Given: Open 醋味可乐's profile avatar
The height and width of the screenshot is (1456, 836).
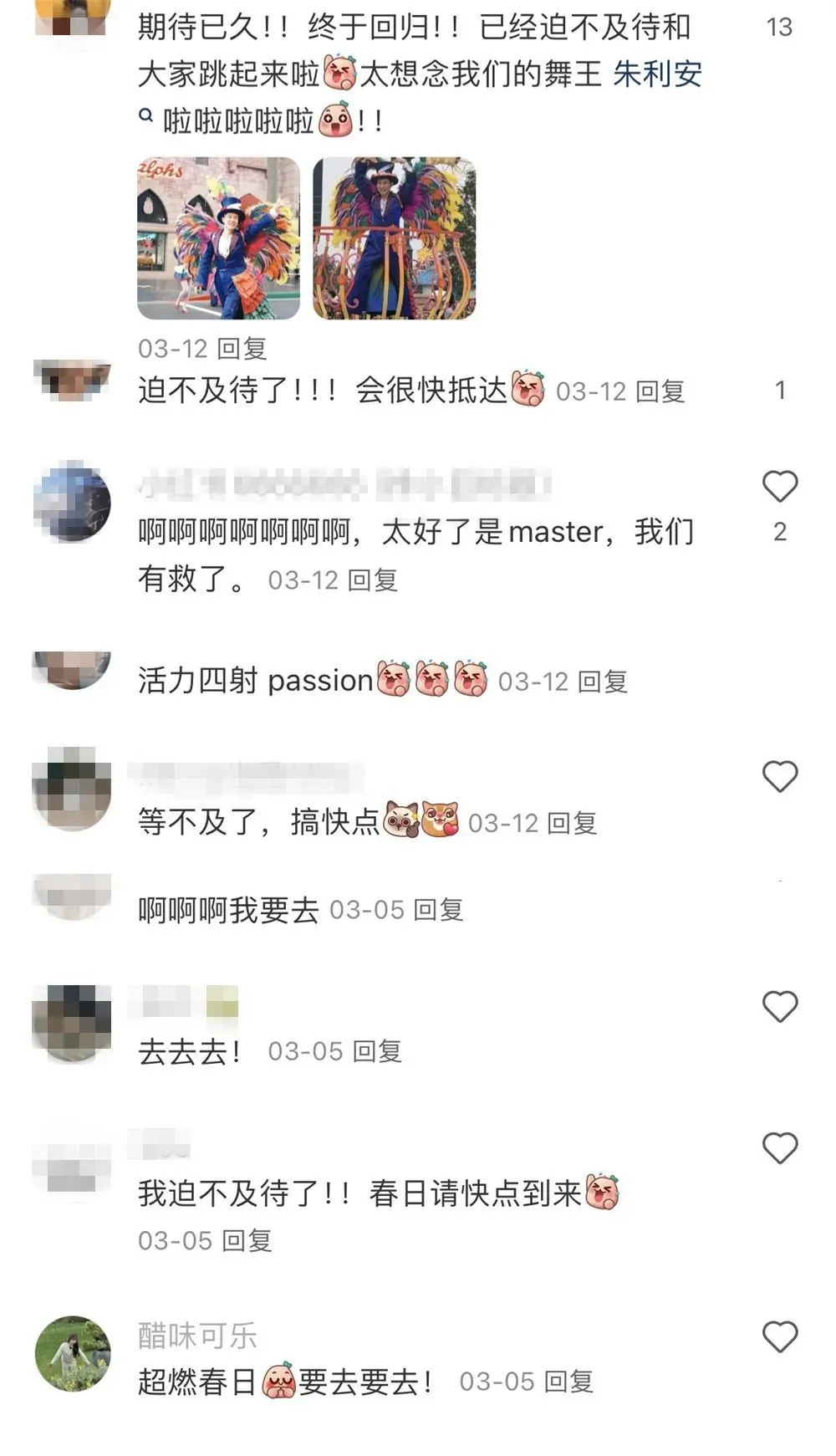Looking at the screenshot, I should pyautogui.click(x=73, y=1354).
